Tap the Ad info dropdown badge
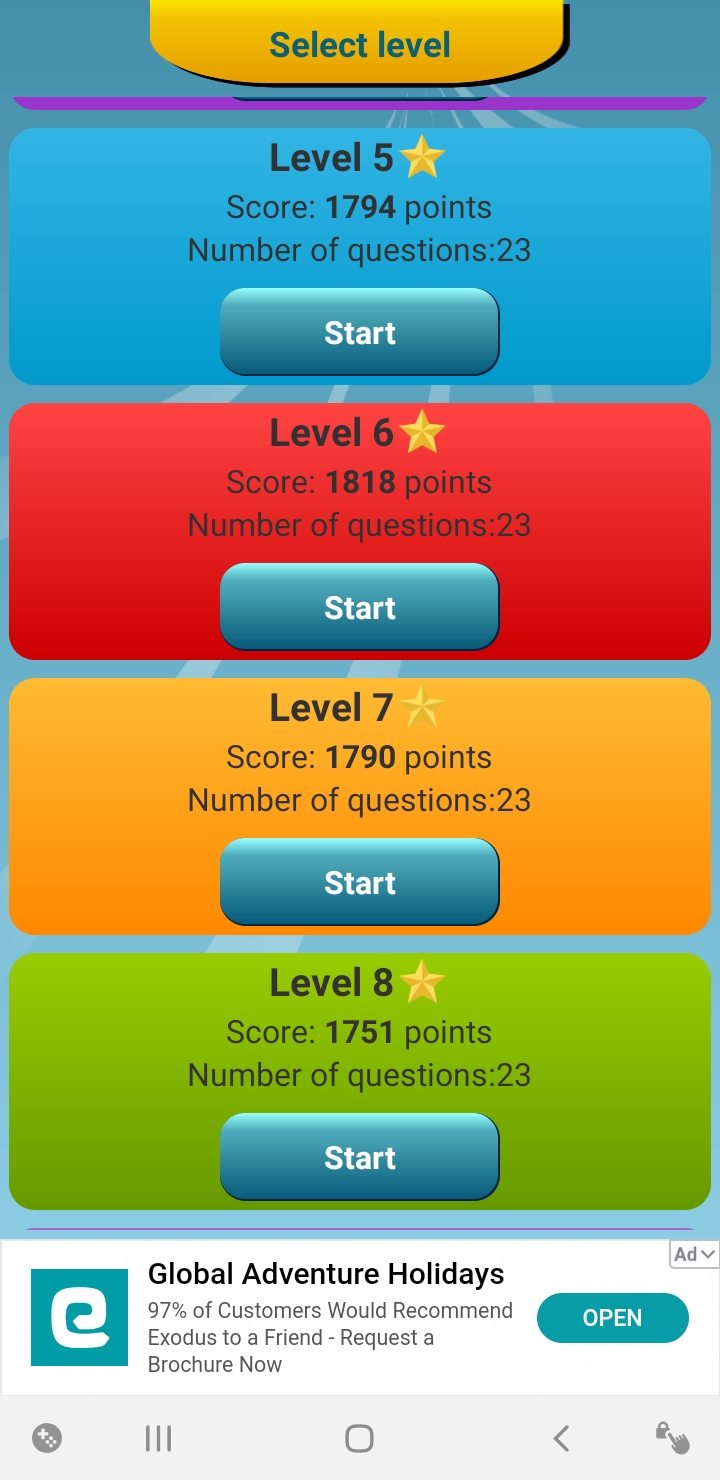The width and height of the screenshot is (720, 1480). coord(695,1254)
